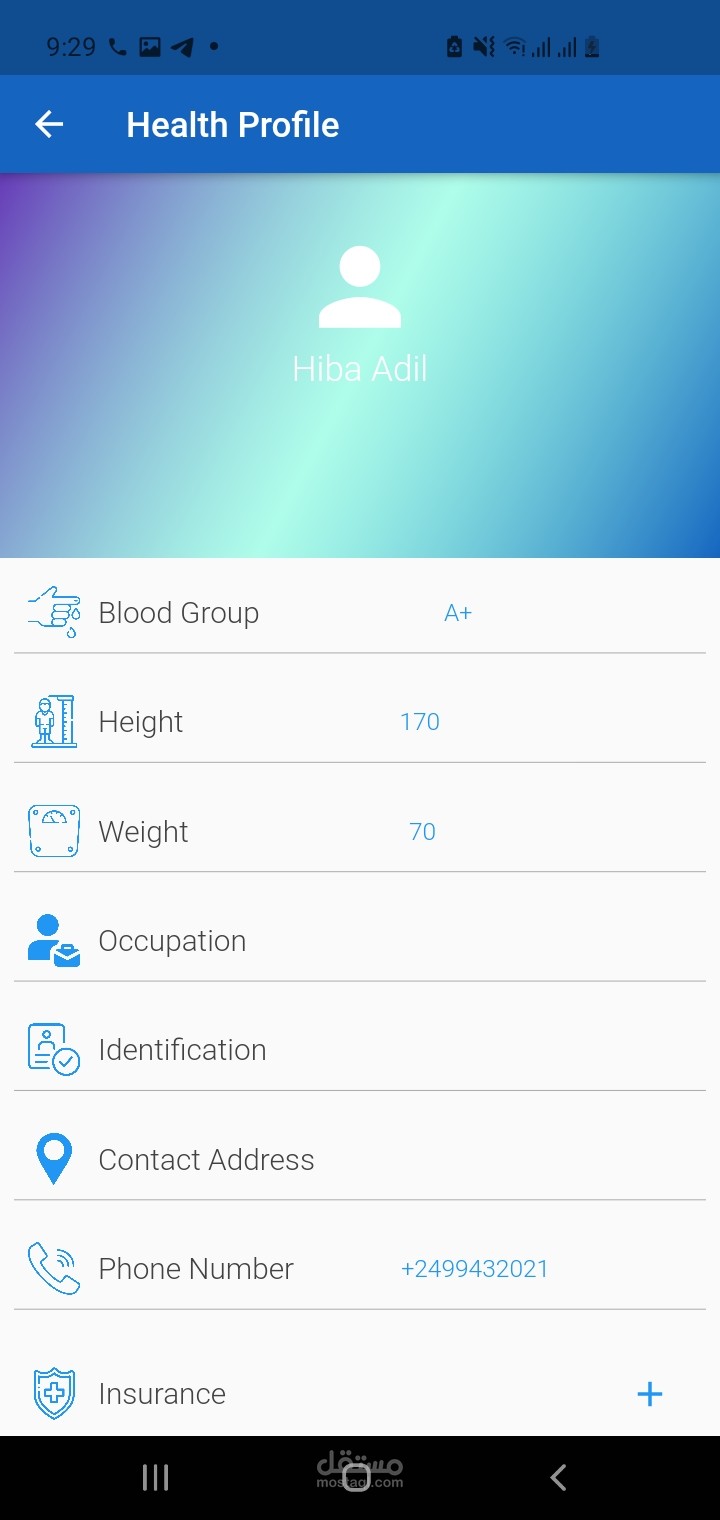Tap the Identification row
This screenshot has height=1520, width=720.
coord(360,1050)
